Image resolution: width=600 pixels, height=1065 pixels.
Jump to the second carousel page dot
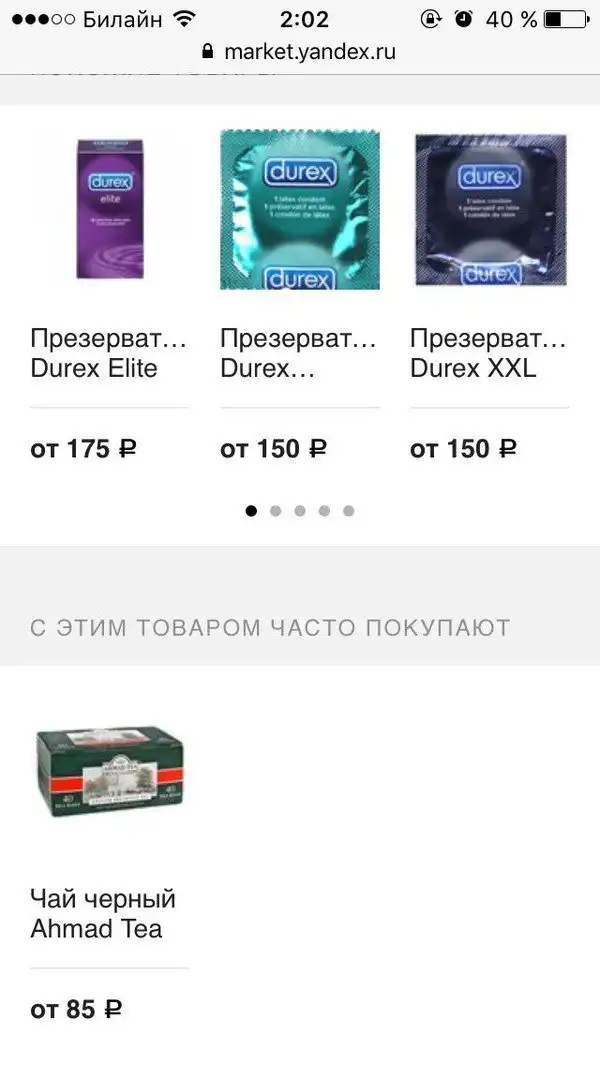pos(275,511)
